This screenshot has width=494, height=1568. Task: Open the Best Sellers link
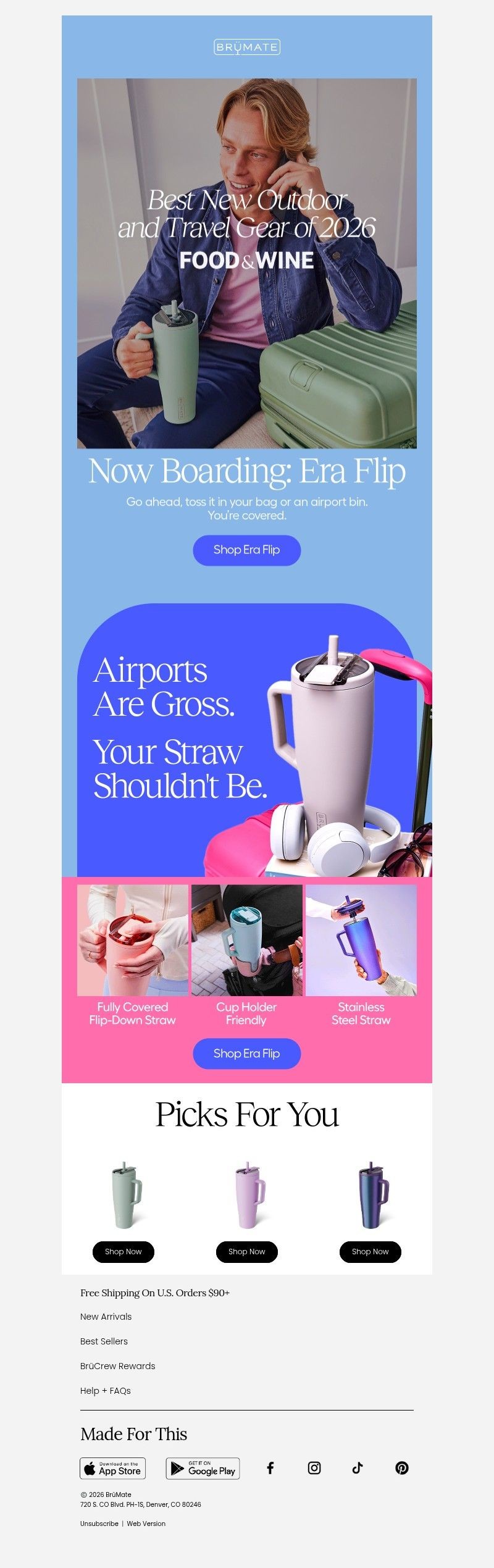(104, 1341)
